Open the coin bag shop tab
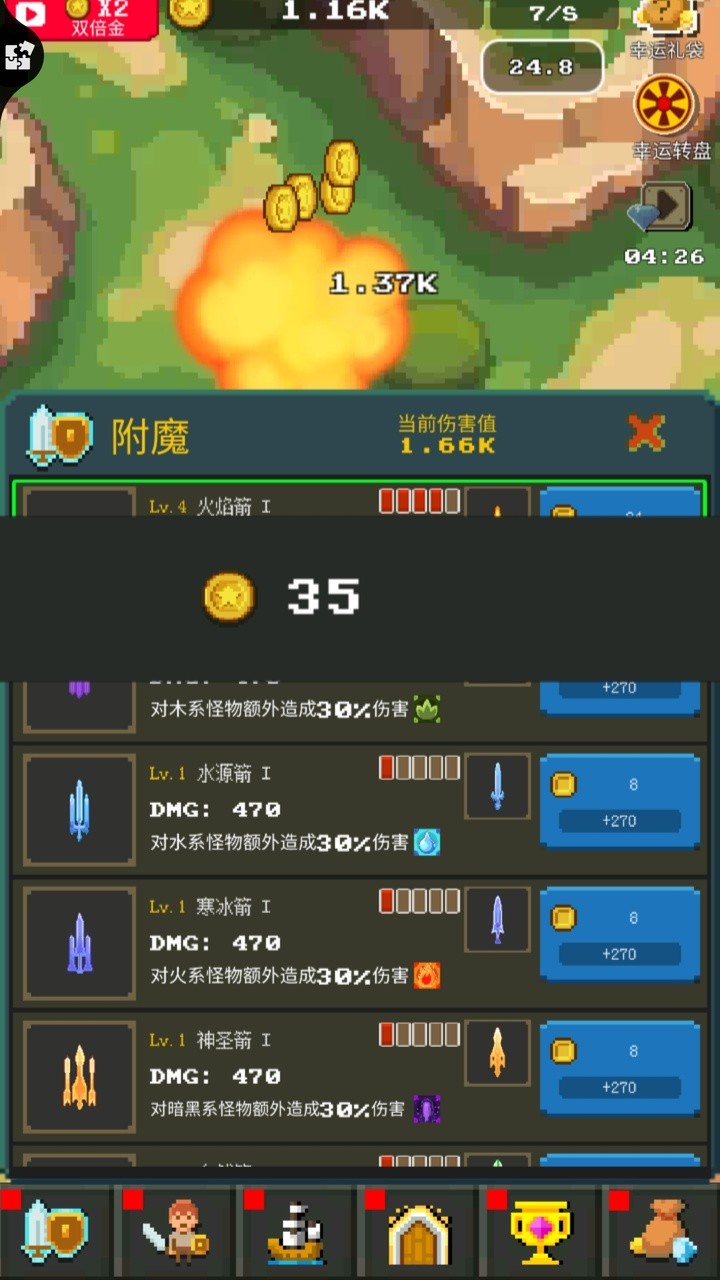This screenshot has height=1280, width=720. [x=661, y=1232]
